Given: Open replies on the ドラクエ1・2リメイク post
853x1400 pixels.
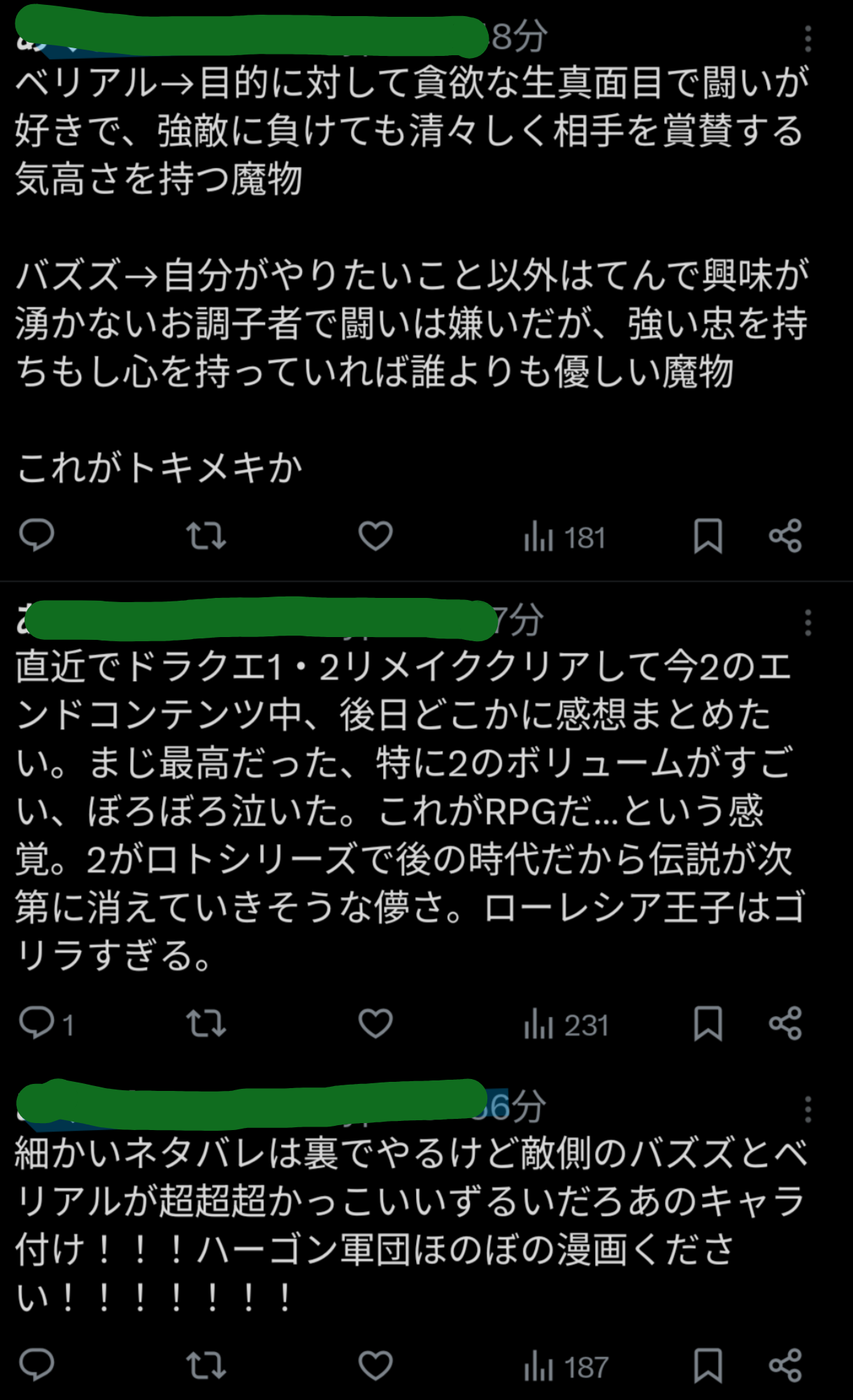Looking at the screenshot, I should 36,1024.
